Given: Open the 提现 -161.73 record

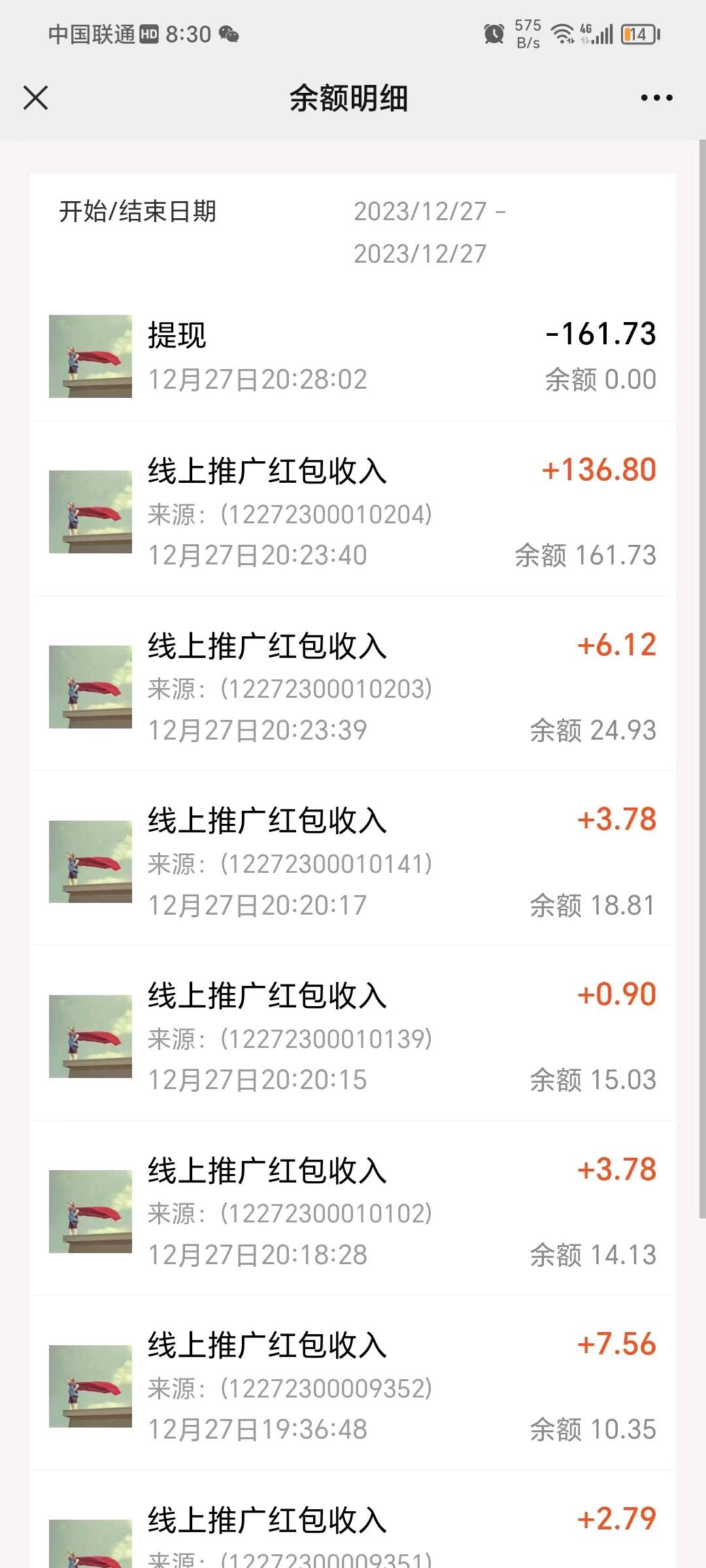Looking at the screenshot, I should 353,356.
